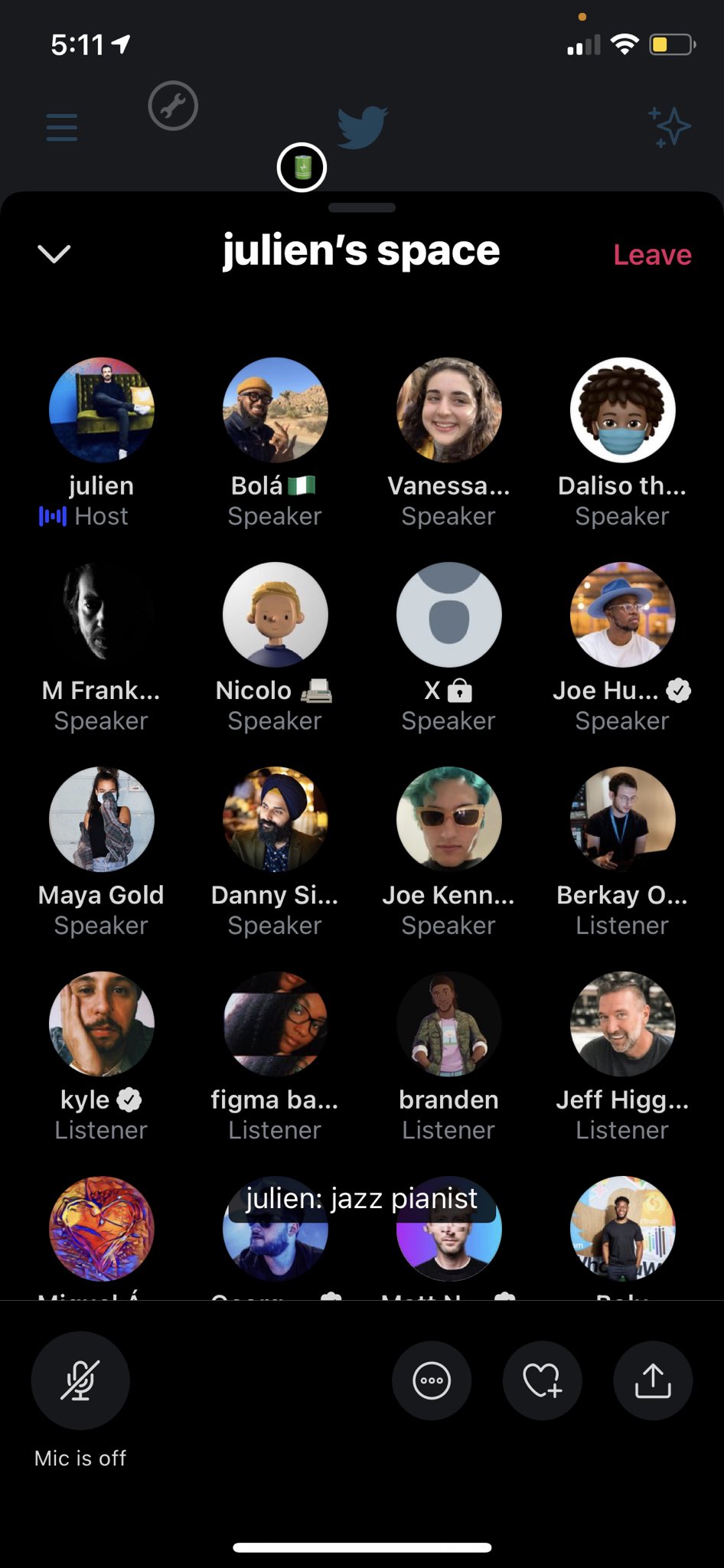
Task: Open Maya Gold's profile
Action: tap(102, 818)
